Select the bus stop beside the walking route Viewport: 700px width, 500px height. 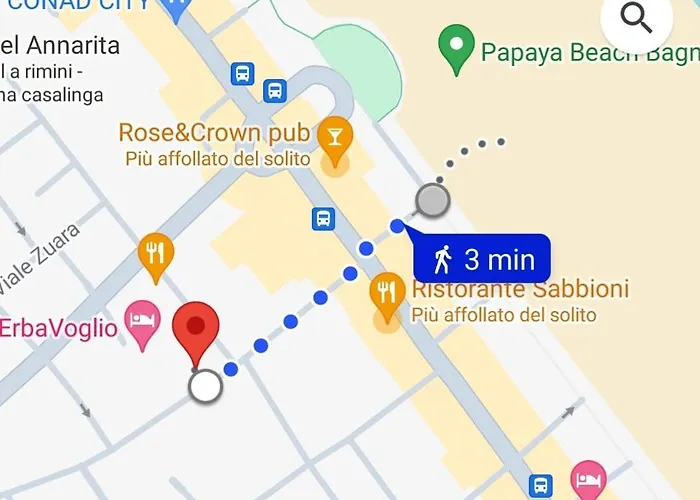322,219
